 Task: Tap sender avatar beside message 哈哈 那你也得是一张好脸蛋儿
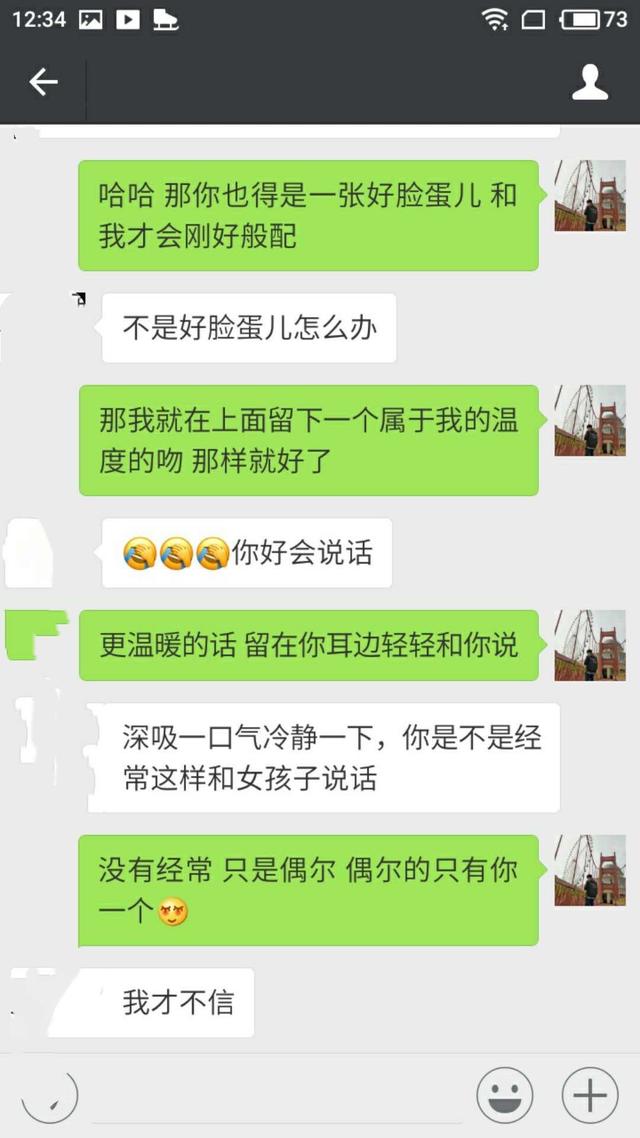coord(590,196)
